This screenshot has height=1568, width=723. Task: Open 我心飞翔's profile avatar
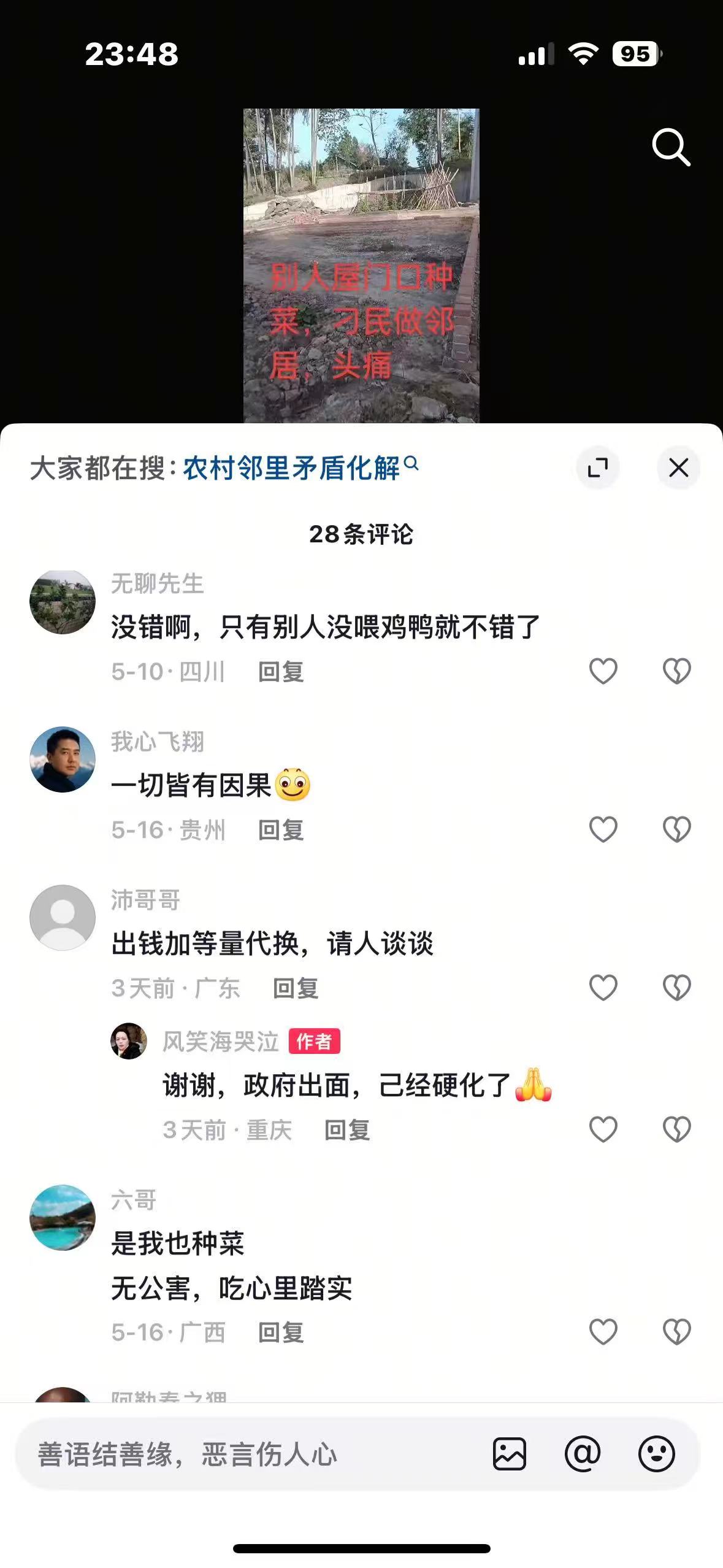(x=63, y=759)
